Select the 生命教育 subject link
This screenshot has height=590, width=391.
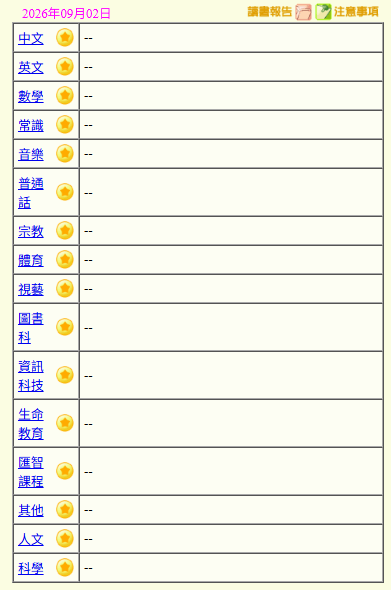(x=31, y=424)
